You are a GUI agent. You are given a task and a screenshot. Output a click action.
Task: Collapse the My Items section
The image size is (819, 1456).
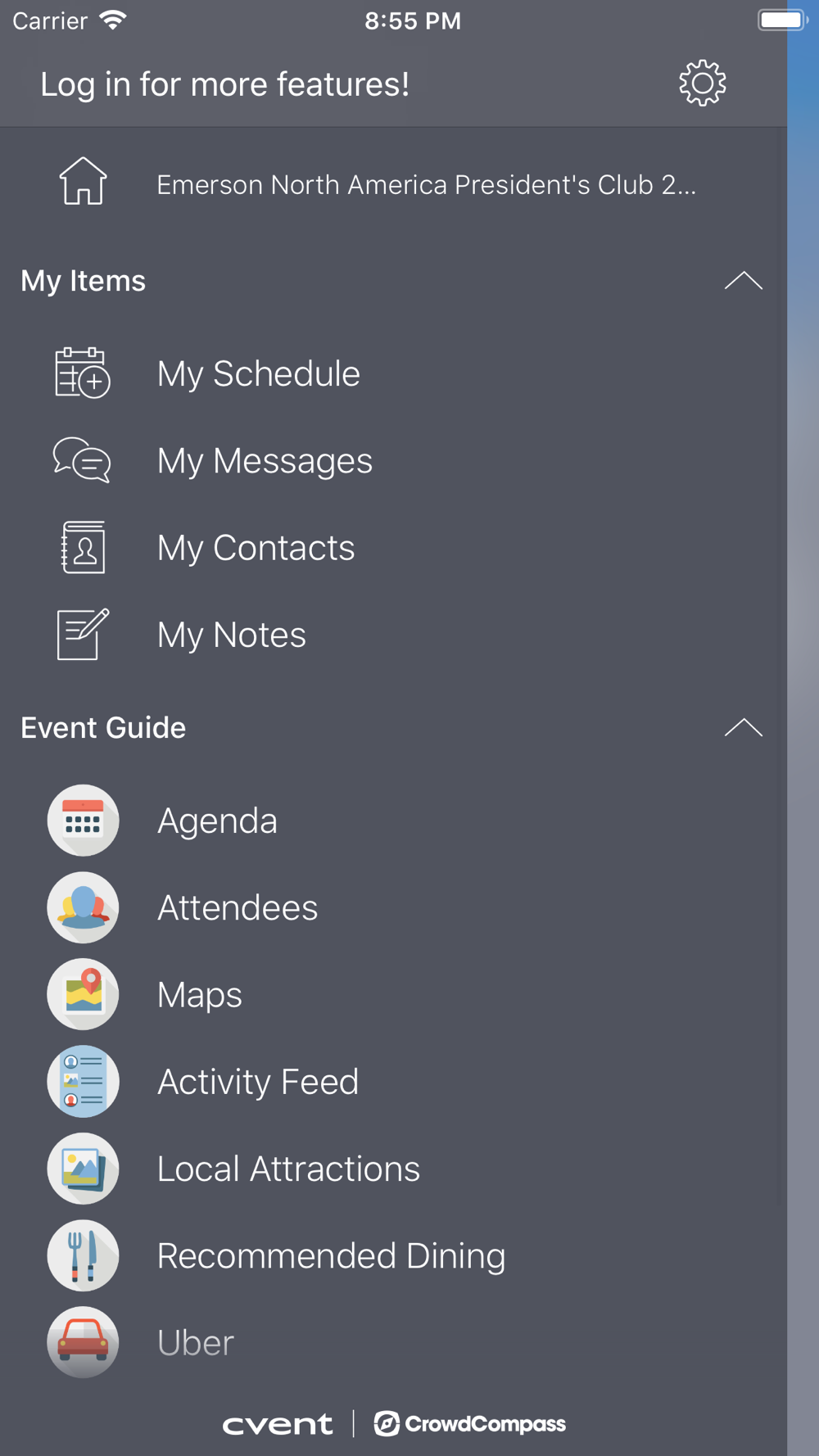(743, 281)
